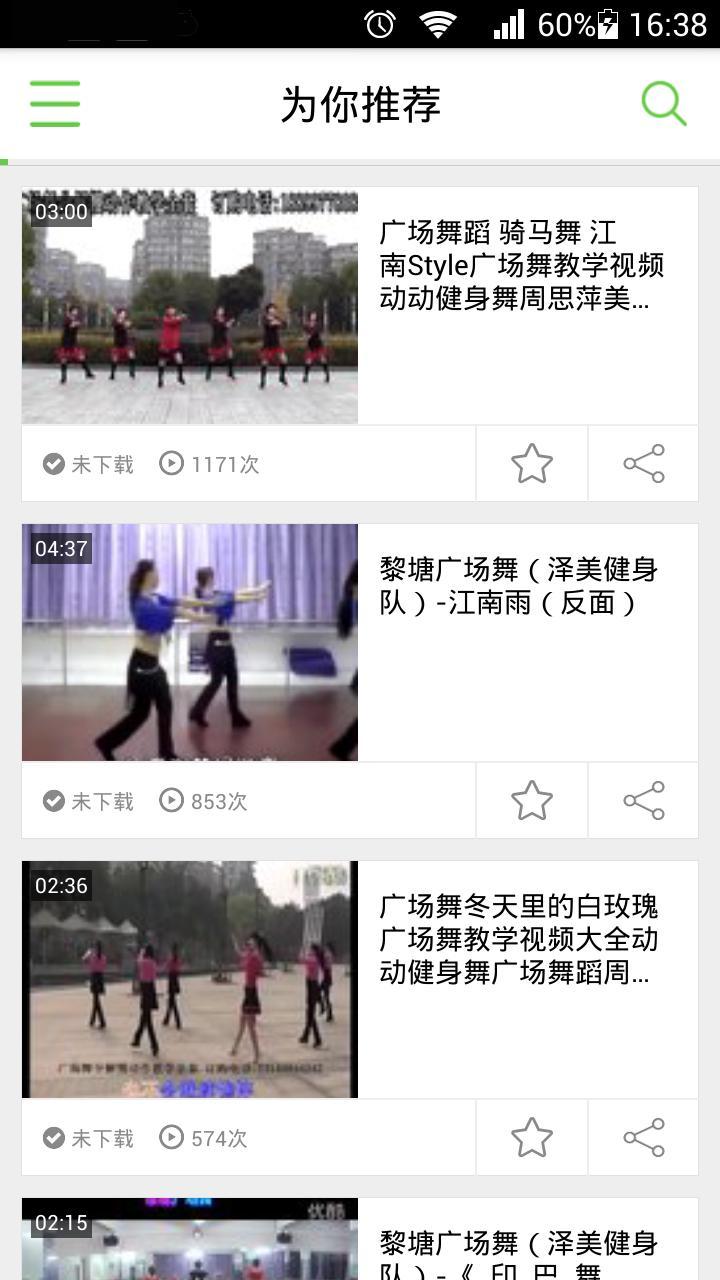The width and height of the screenshot is (720, 1280).
Task: Open the 02:15 黎塘广场舞 video at the bottom
Action: coord(190,1240)
